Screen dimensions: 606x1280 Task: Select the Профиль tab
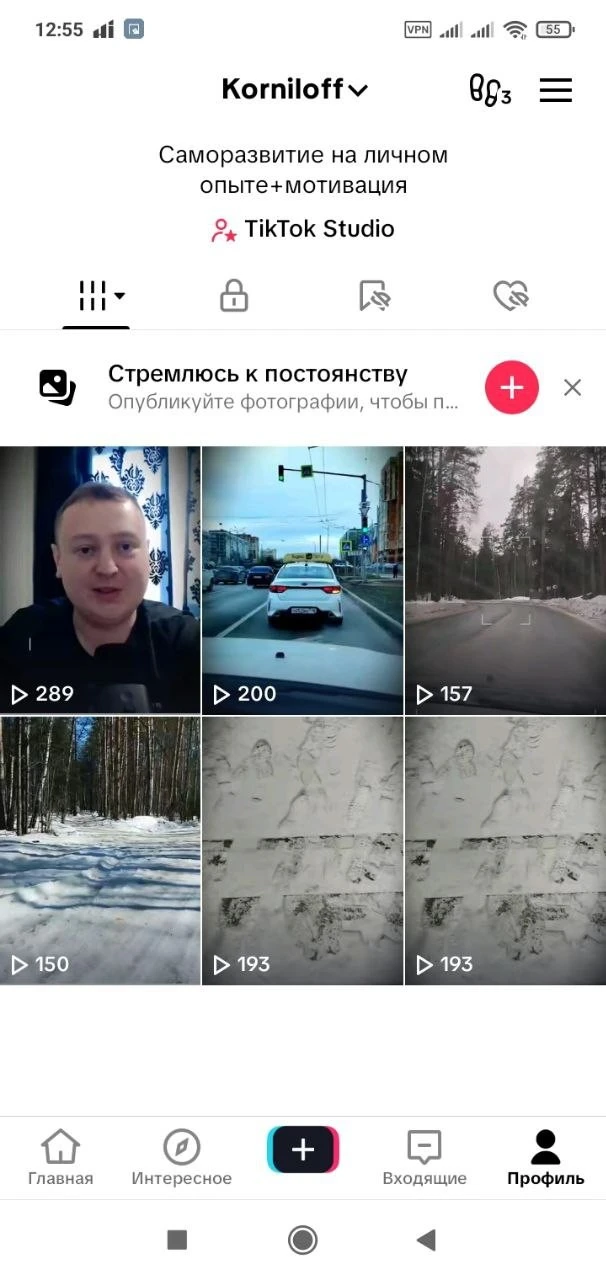click(x=545, y=1158)
